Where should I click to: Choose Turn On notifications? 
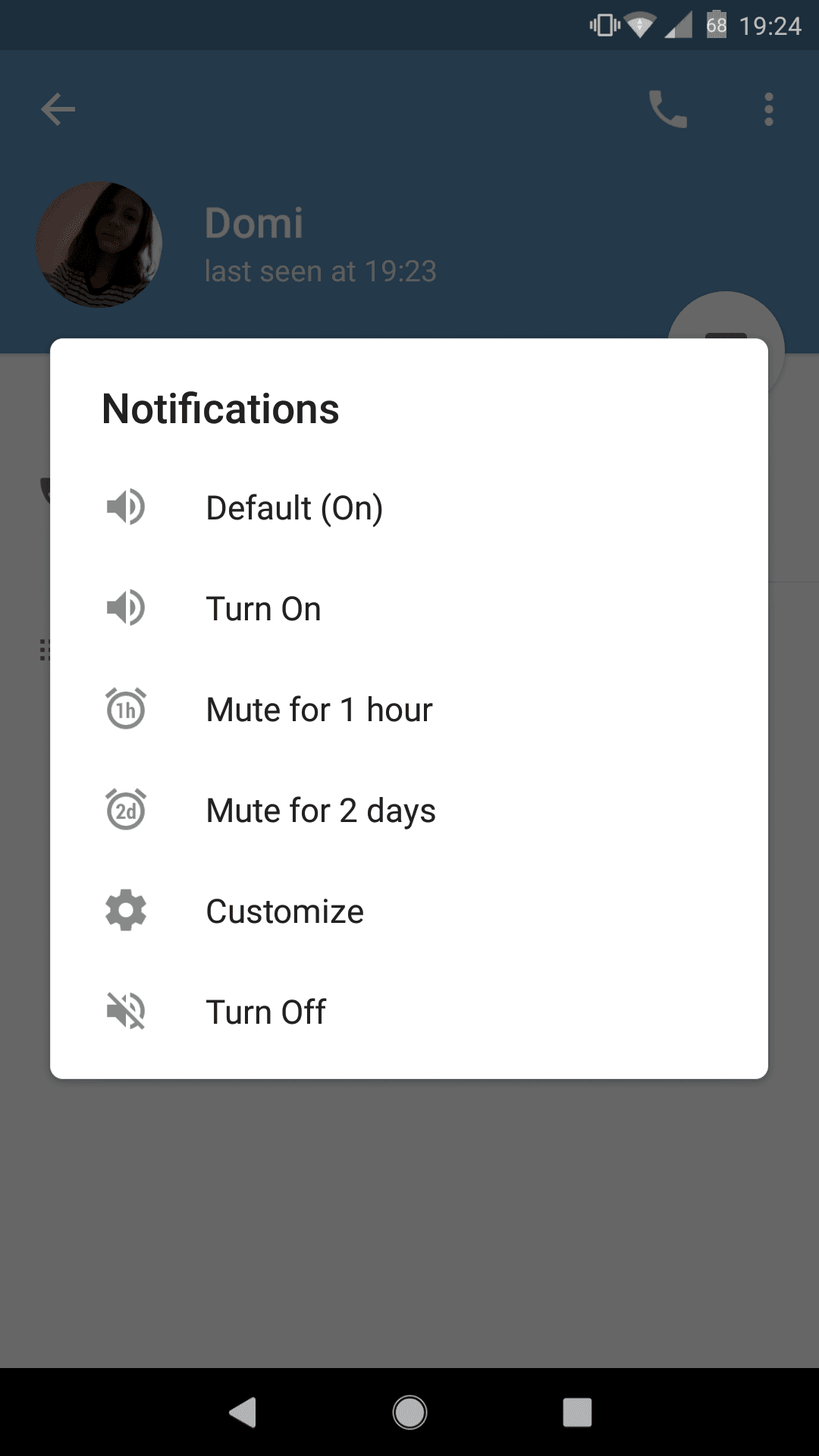pyautogui.click(x=409, y=608)
